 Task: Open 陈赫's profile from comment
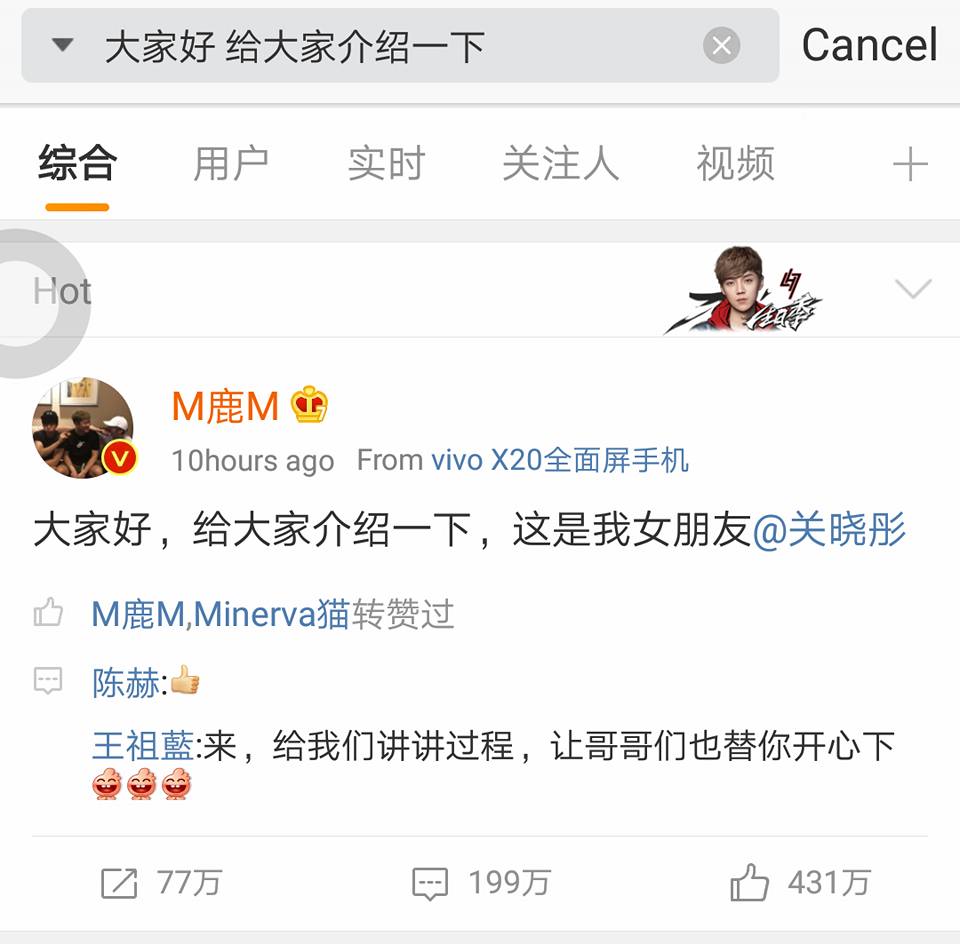coord(125,683)
